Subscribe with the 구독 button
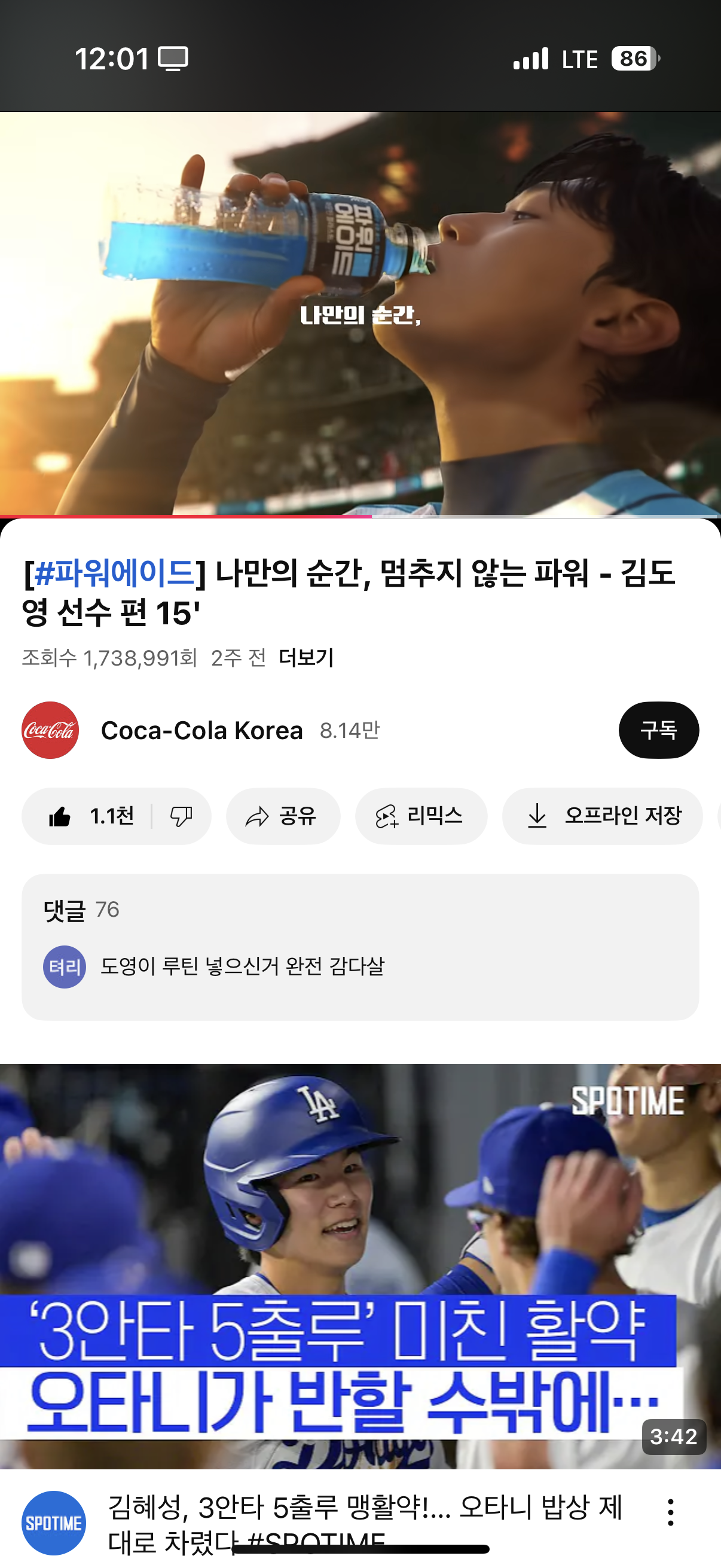Screen dimensions: 721x1568 658,730
